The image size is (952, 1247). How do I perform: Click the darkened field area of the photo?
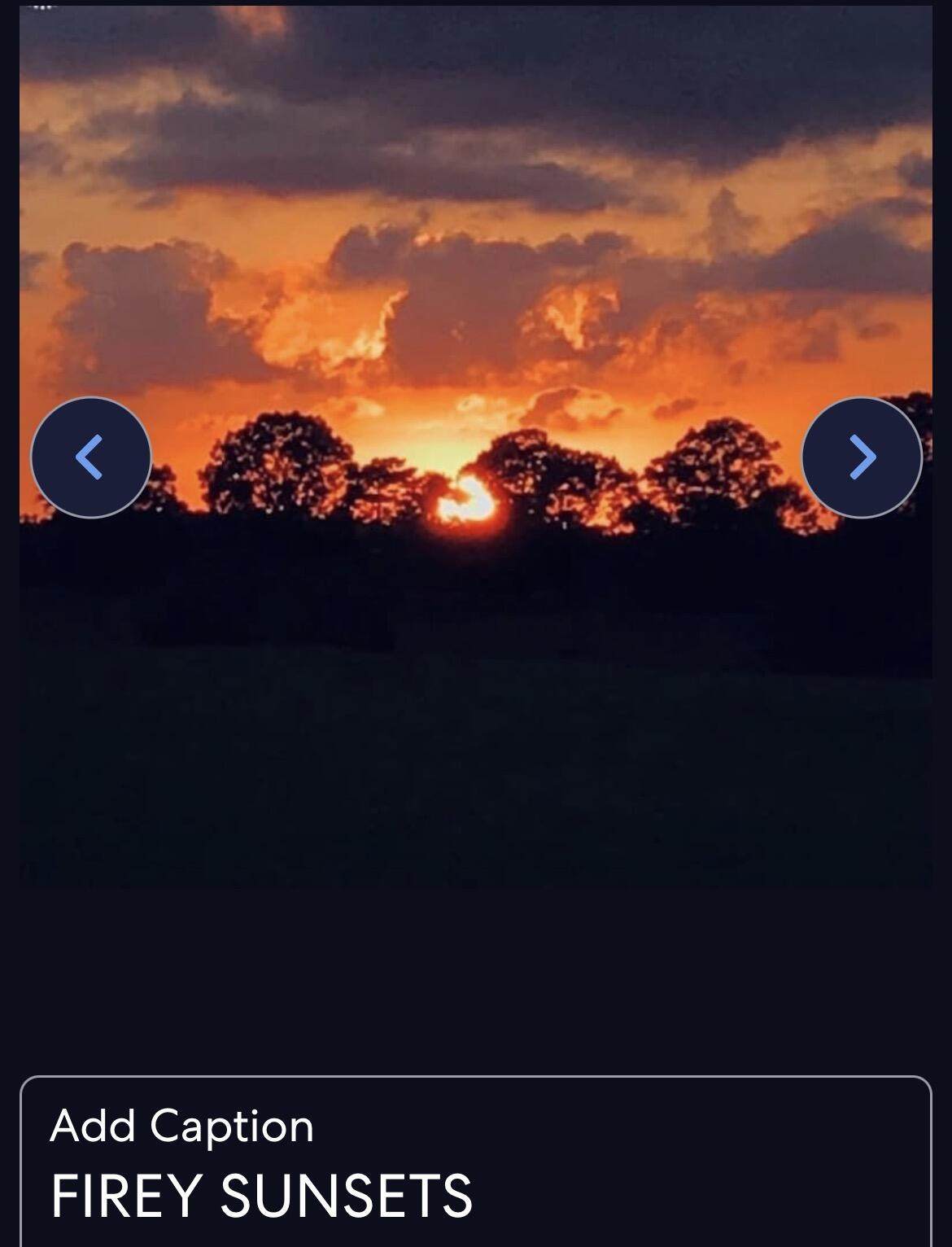[x=476, y=733]
